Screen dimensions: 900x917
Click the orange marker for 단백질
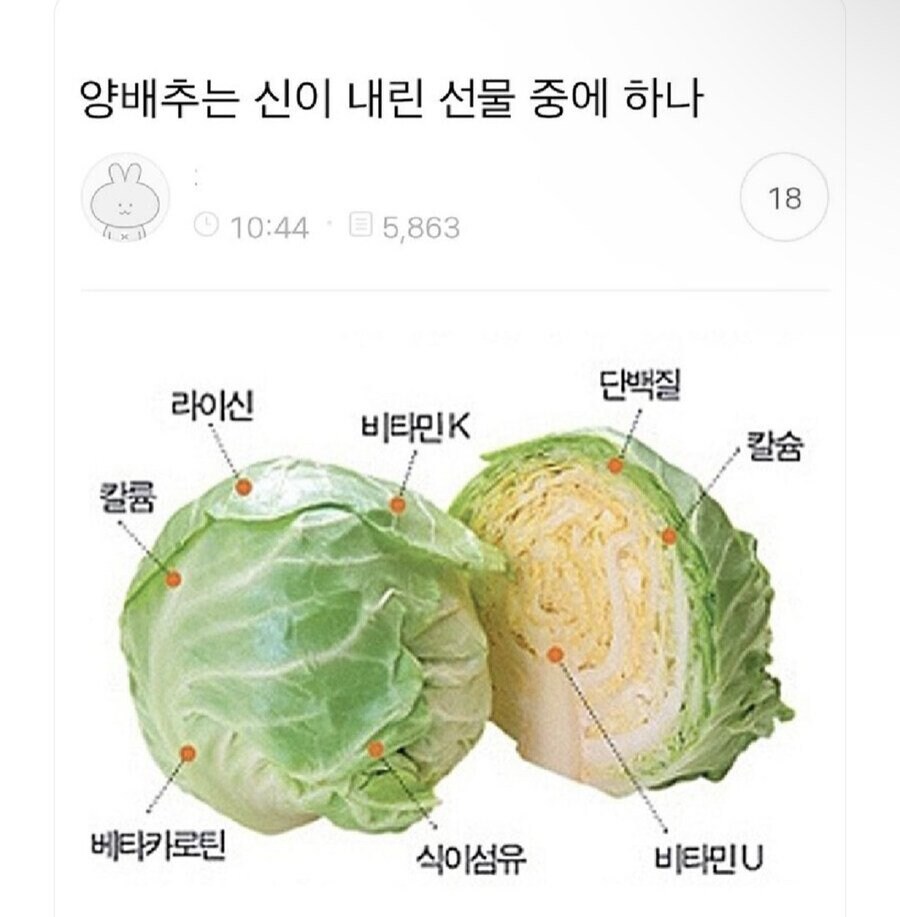click(615, 465)
